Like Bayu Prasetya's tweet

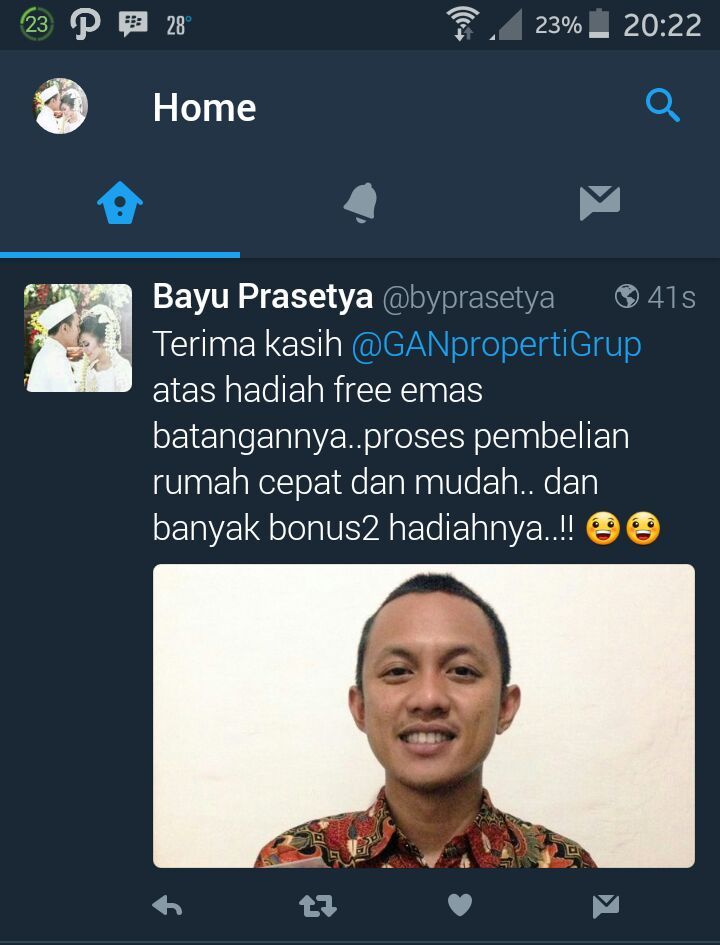(459, 906)
